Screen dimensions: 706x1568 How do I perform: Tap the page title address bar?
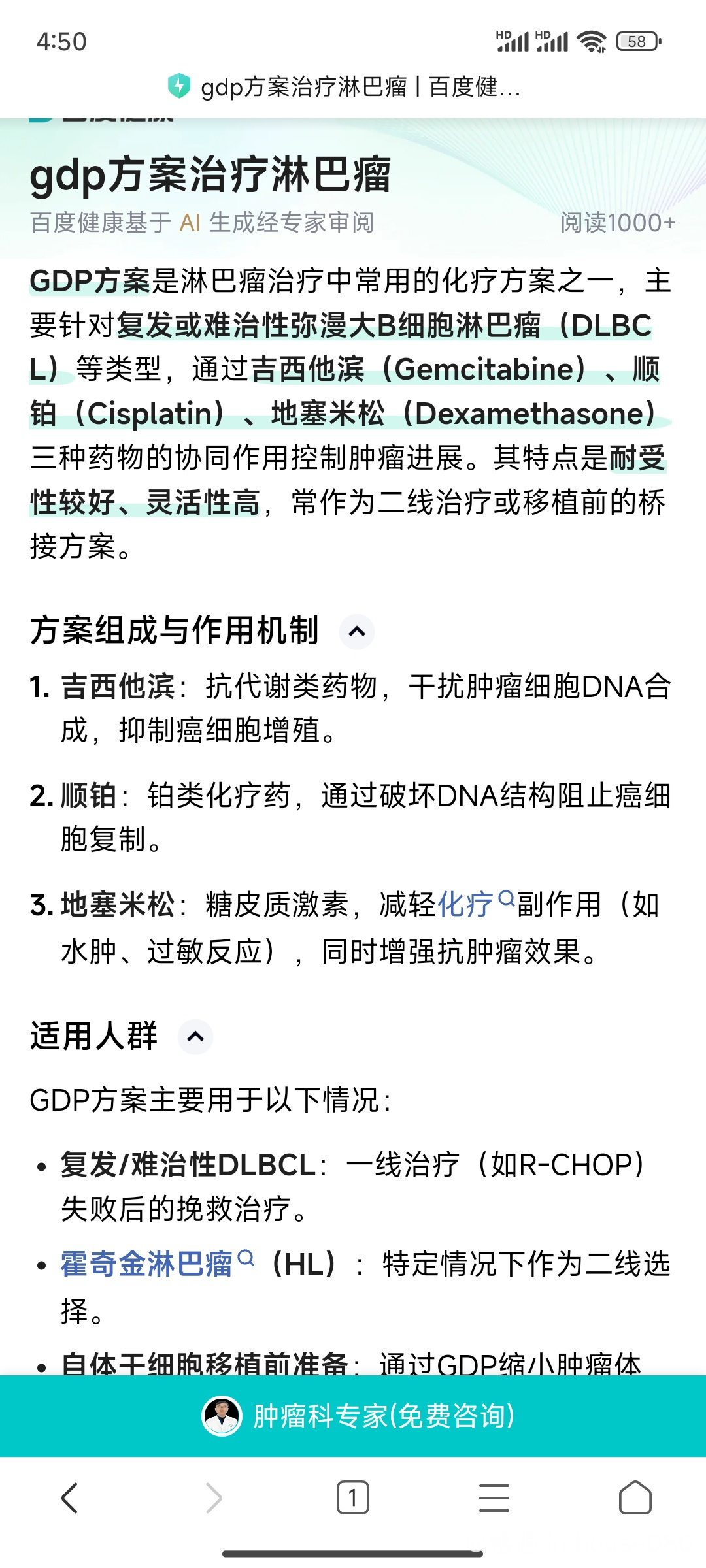point(360,86)
